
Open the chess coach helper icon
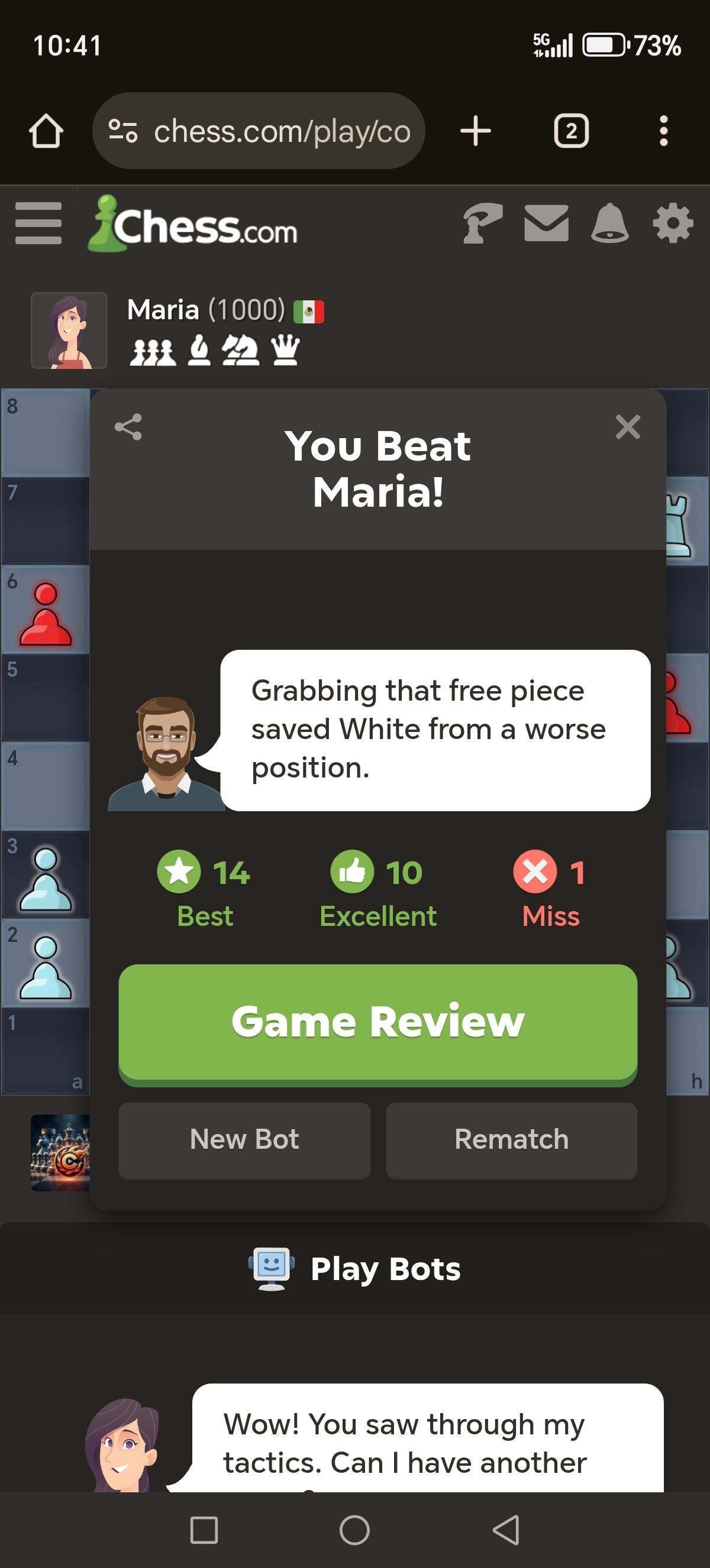point(482,223)
